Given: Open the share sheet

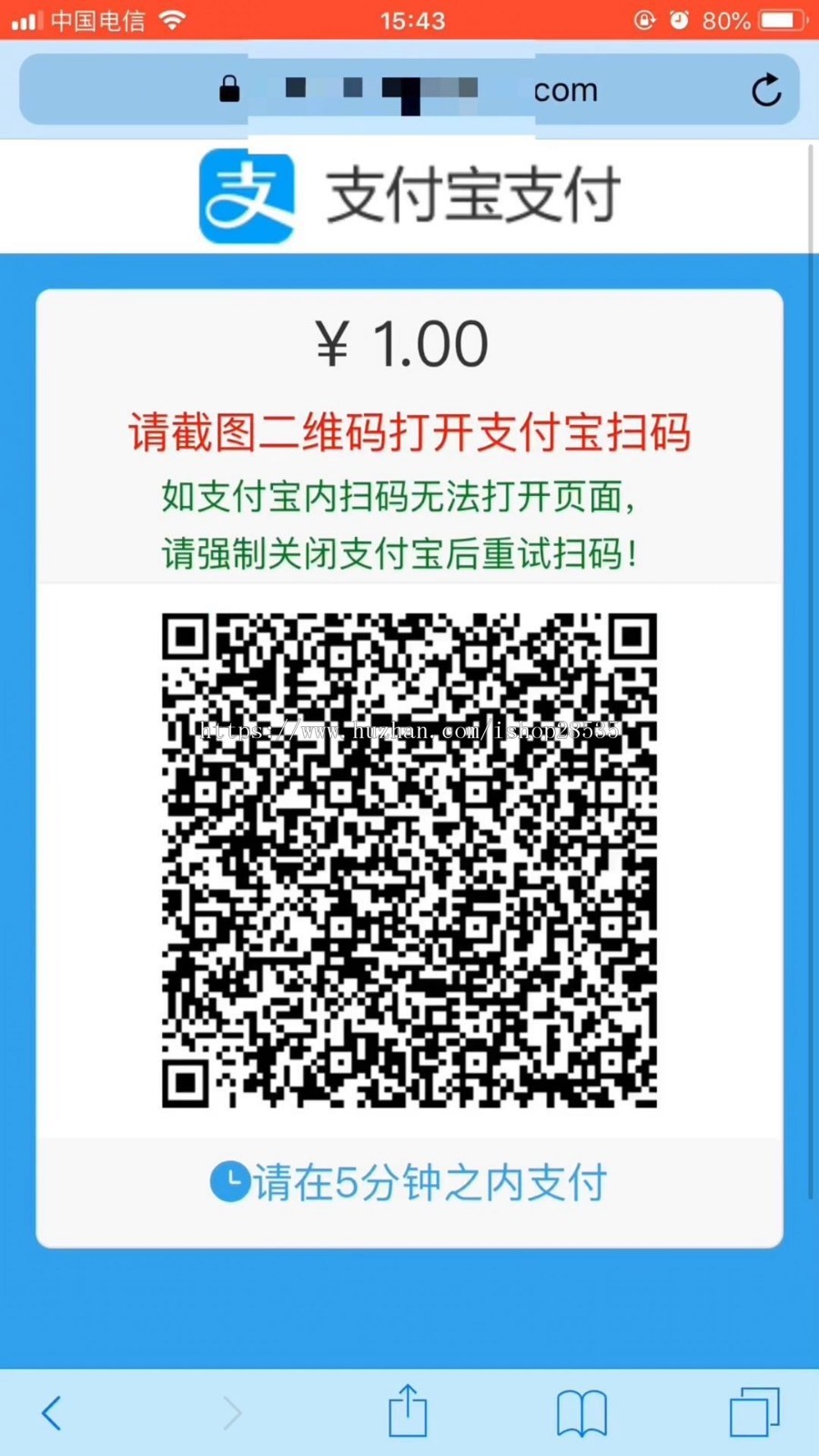Looking at the screenshot, I should 408,1410.
